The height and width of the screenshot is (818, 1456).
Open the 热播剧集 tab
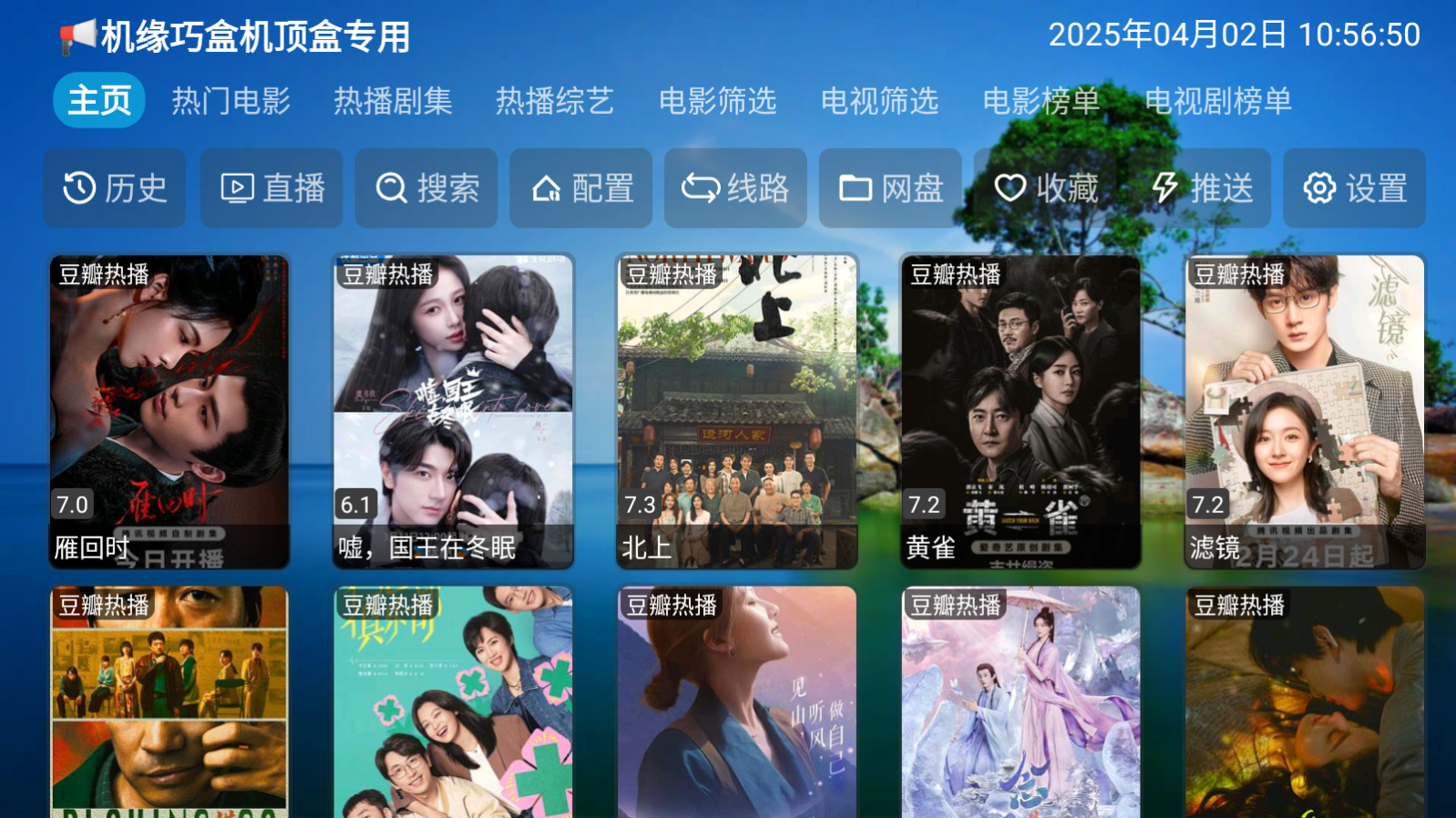coord(393,100)
